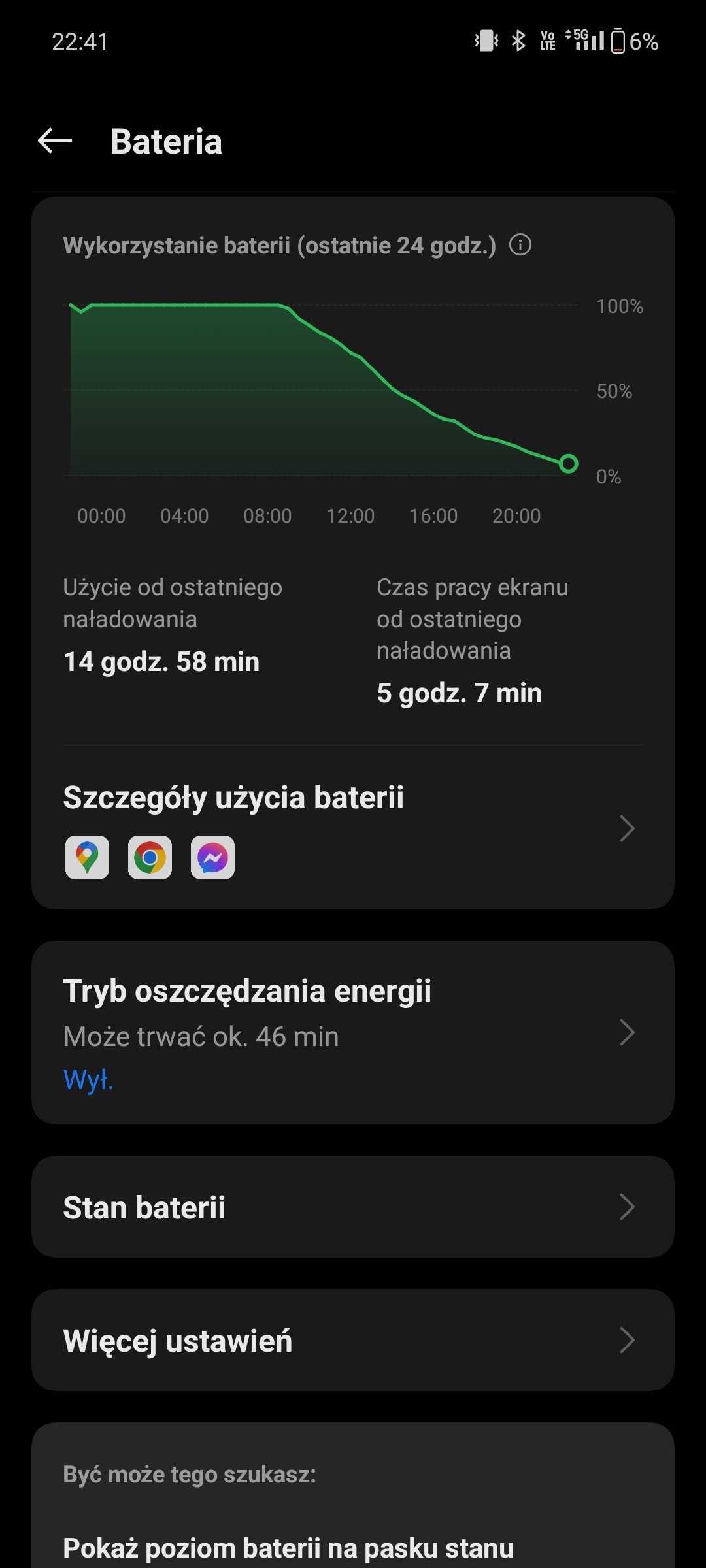706x1568 pixels.
Task: Open Więcej ustawień
Action: pyautogui.click(x=353, y=1340)
